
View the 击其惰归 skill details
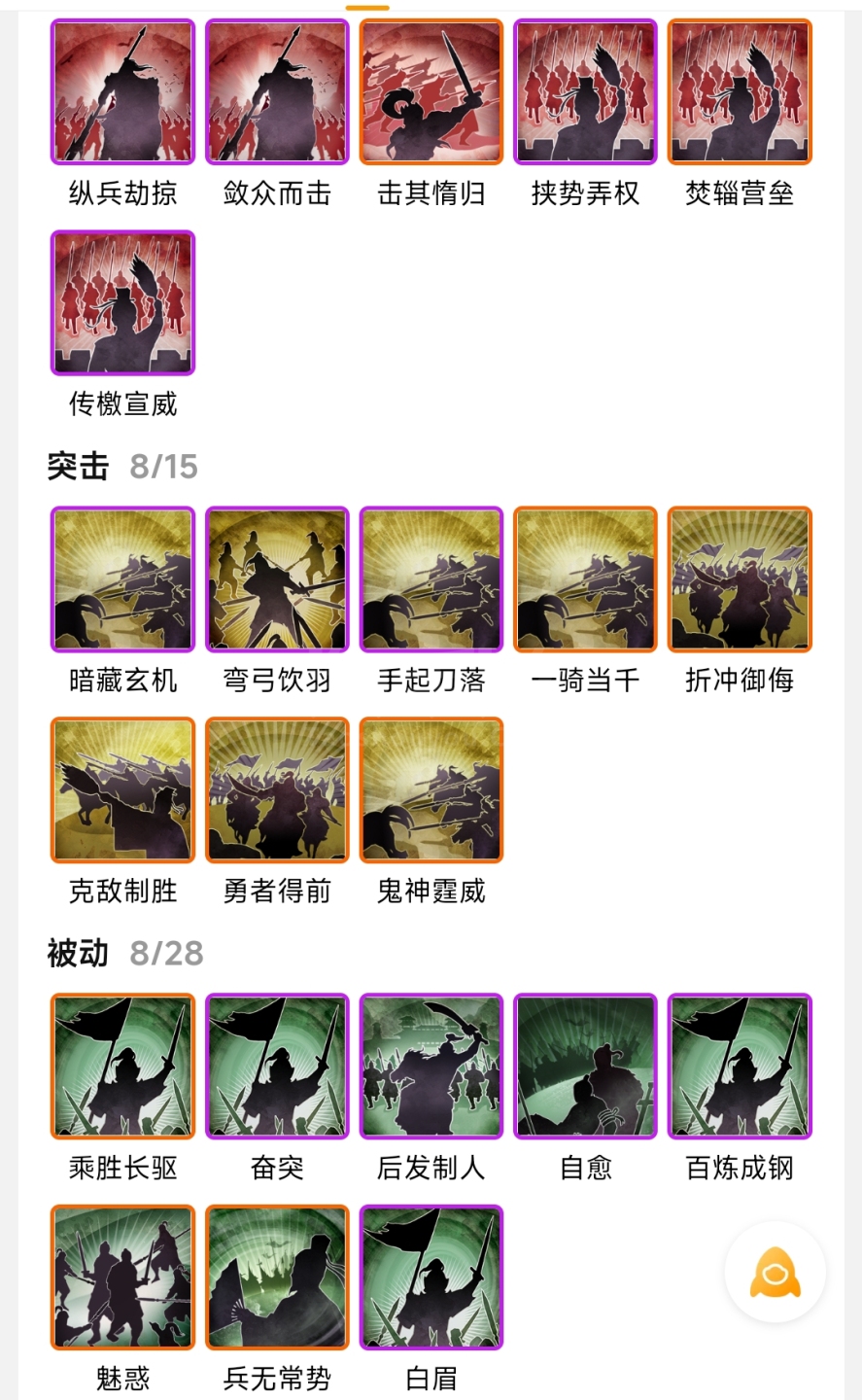click(431, 91)
